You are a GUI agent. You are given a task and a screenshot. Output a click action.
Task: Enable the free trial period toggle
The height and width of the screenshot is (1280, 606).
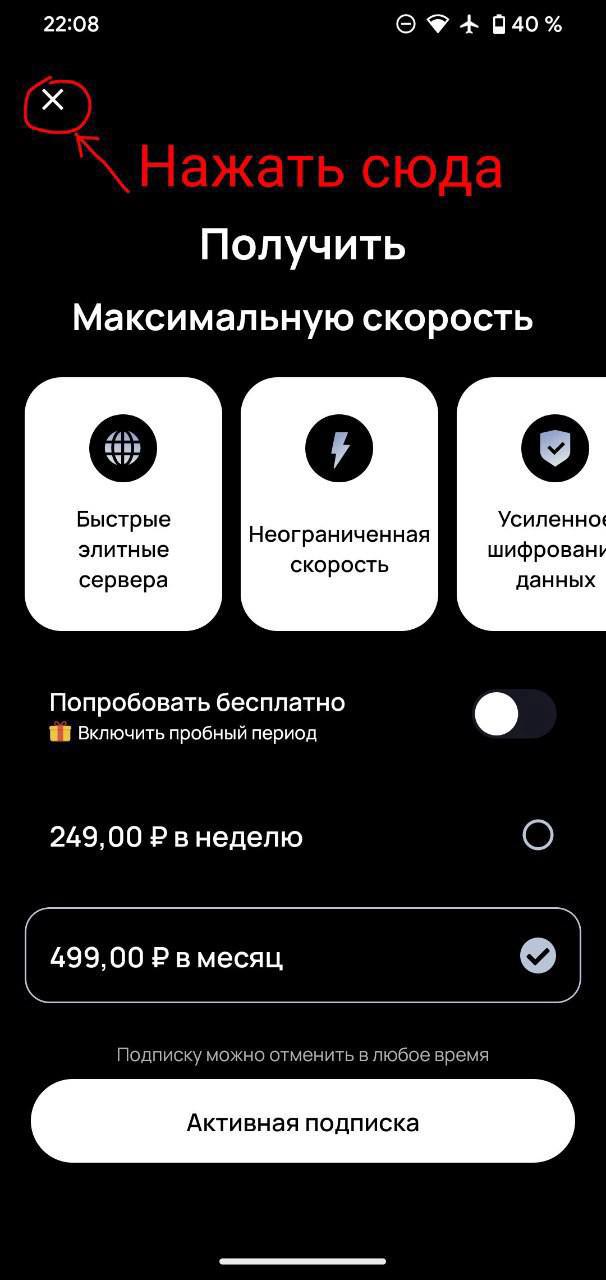point(514,714)
